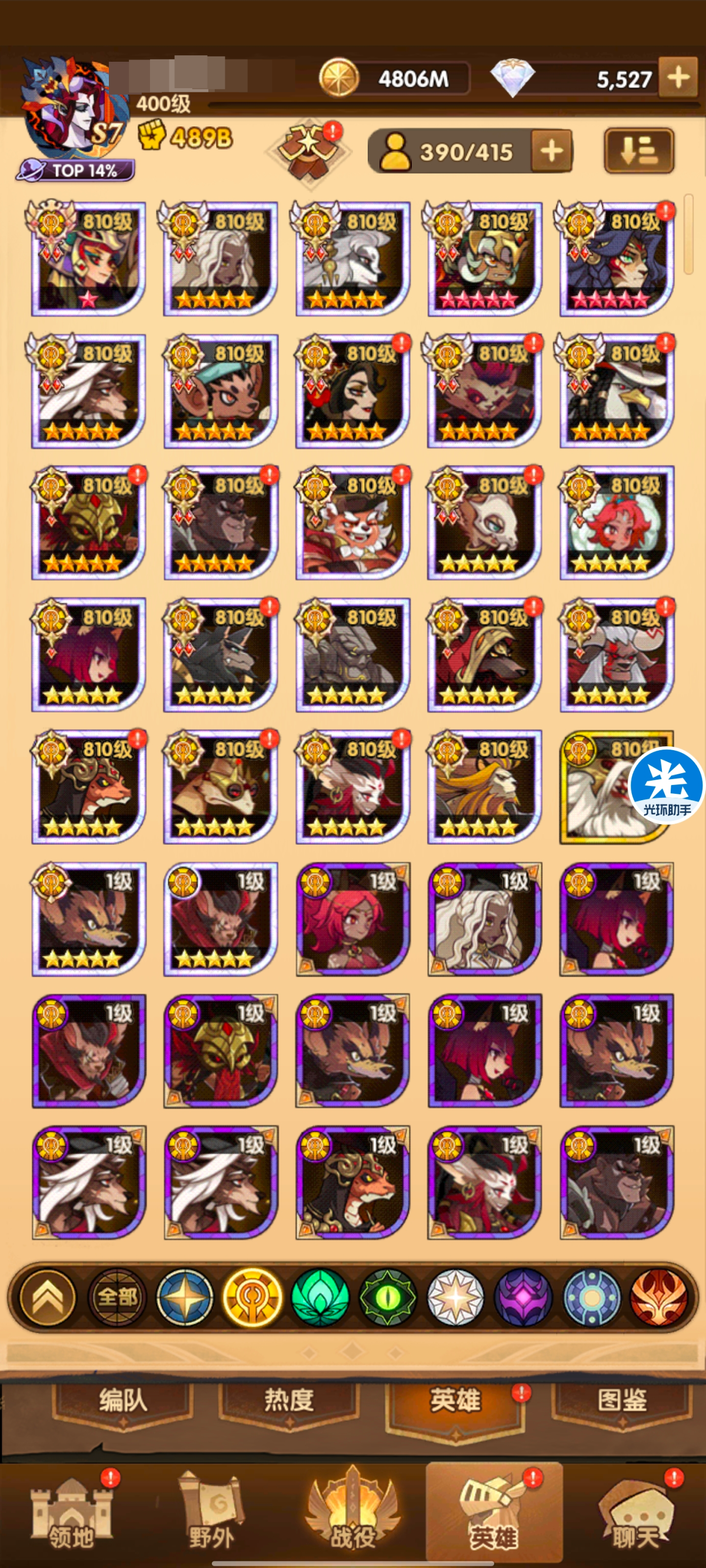Filter by green eye faction

click(x=387, y=1297)
